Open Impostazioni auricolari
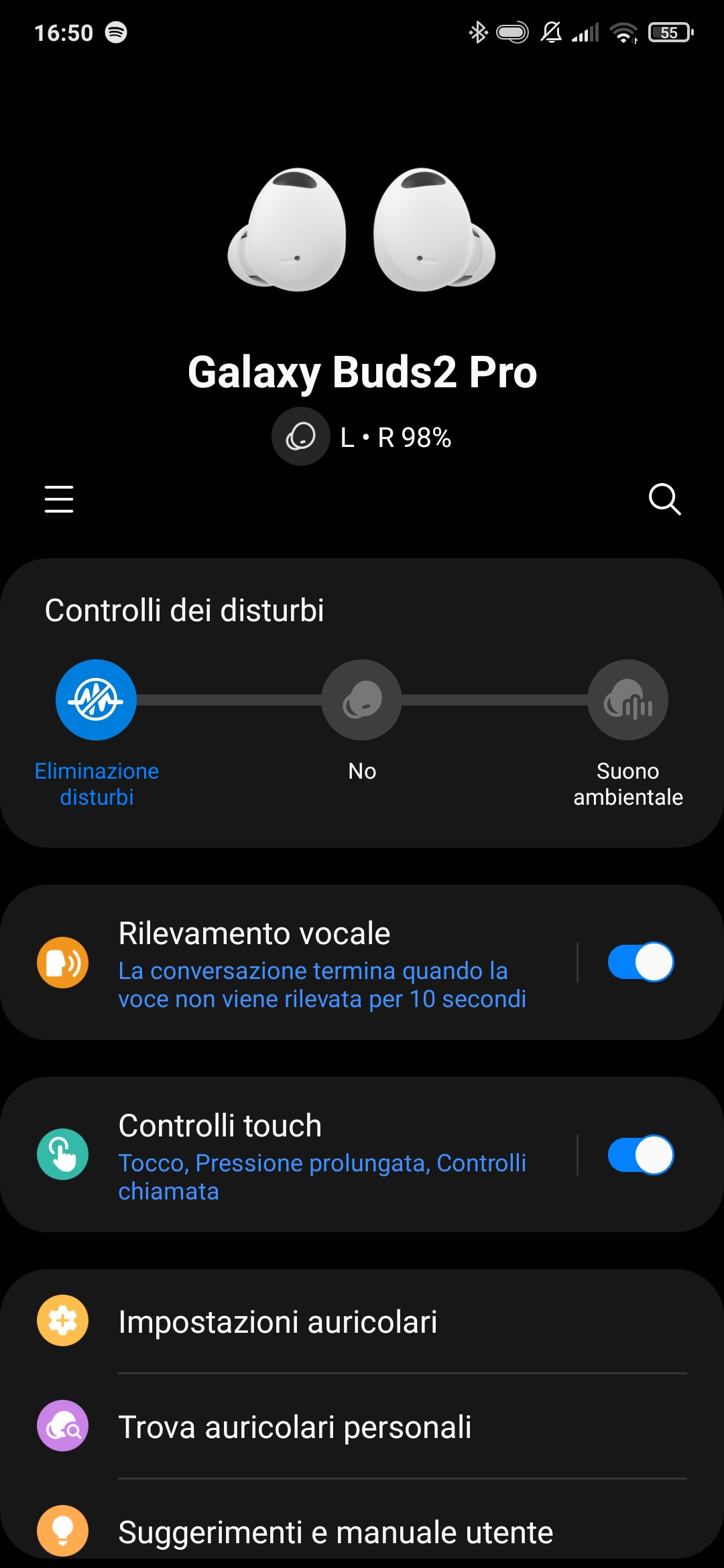The width and height of the screenshot is (724, 1568). pos(362,1321)
